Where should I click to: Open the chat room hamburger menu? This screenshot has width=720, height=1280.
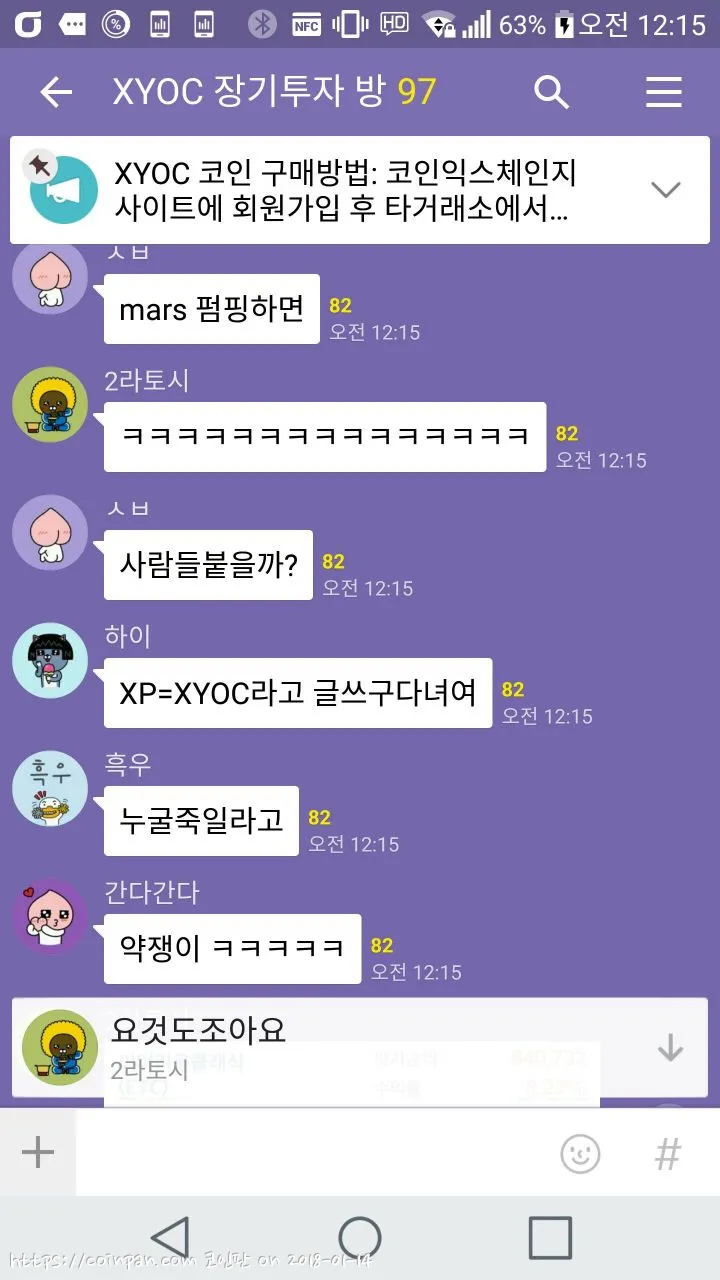pyautogui.click(x=663, y=93)
